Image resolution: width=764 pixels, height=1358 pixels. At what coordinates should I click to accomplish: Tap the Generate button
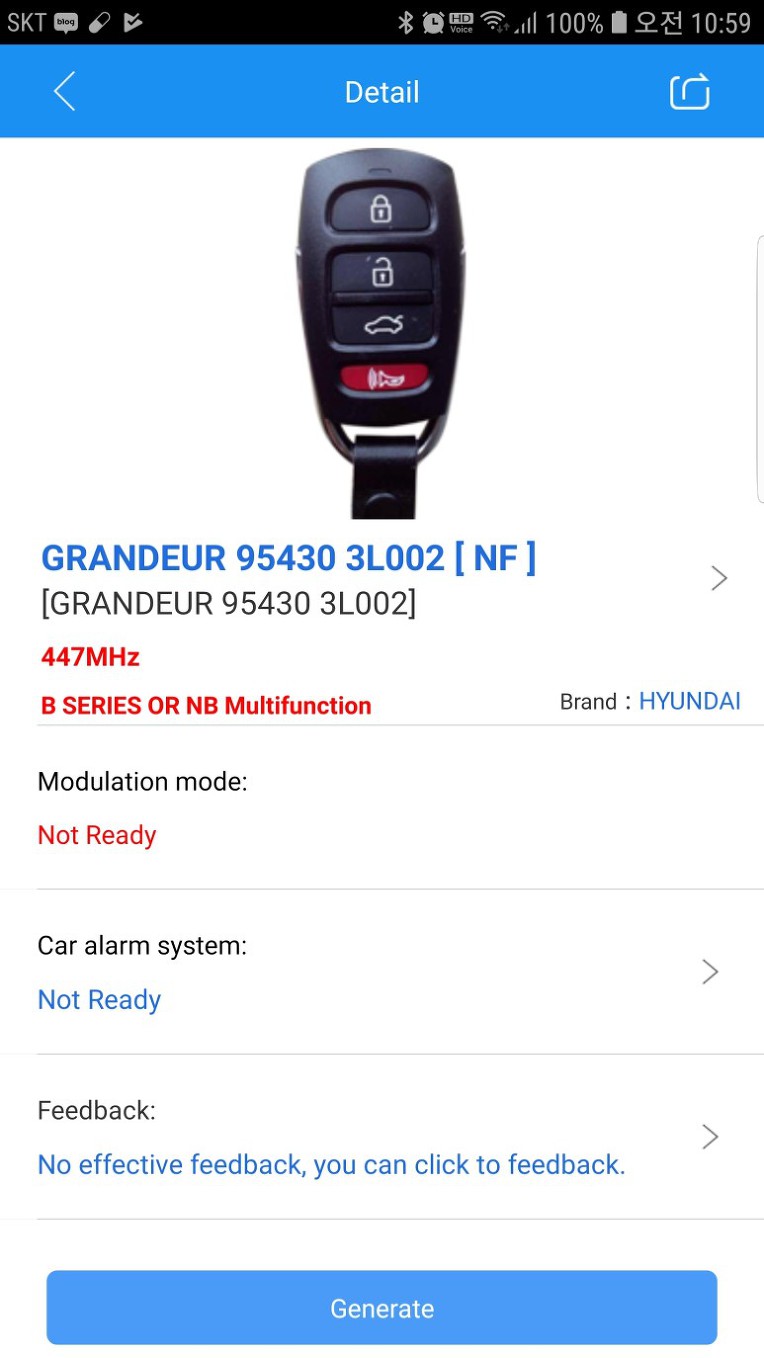click(x=381, y=1308)
